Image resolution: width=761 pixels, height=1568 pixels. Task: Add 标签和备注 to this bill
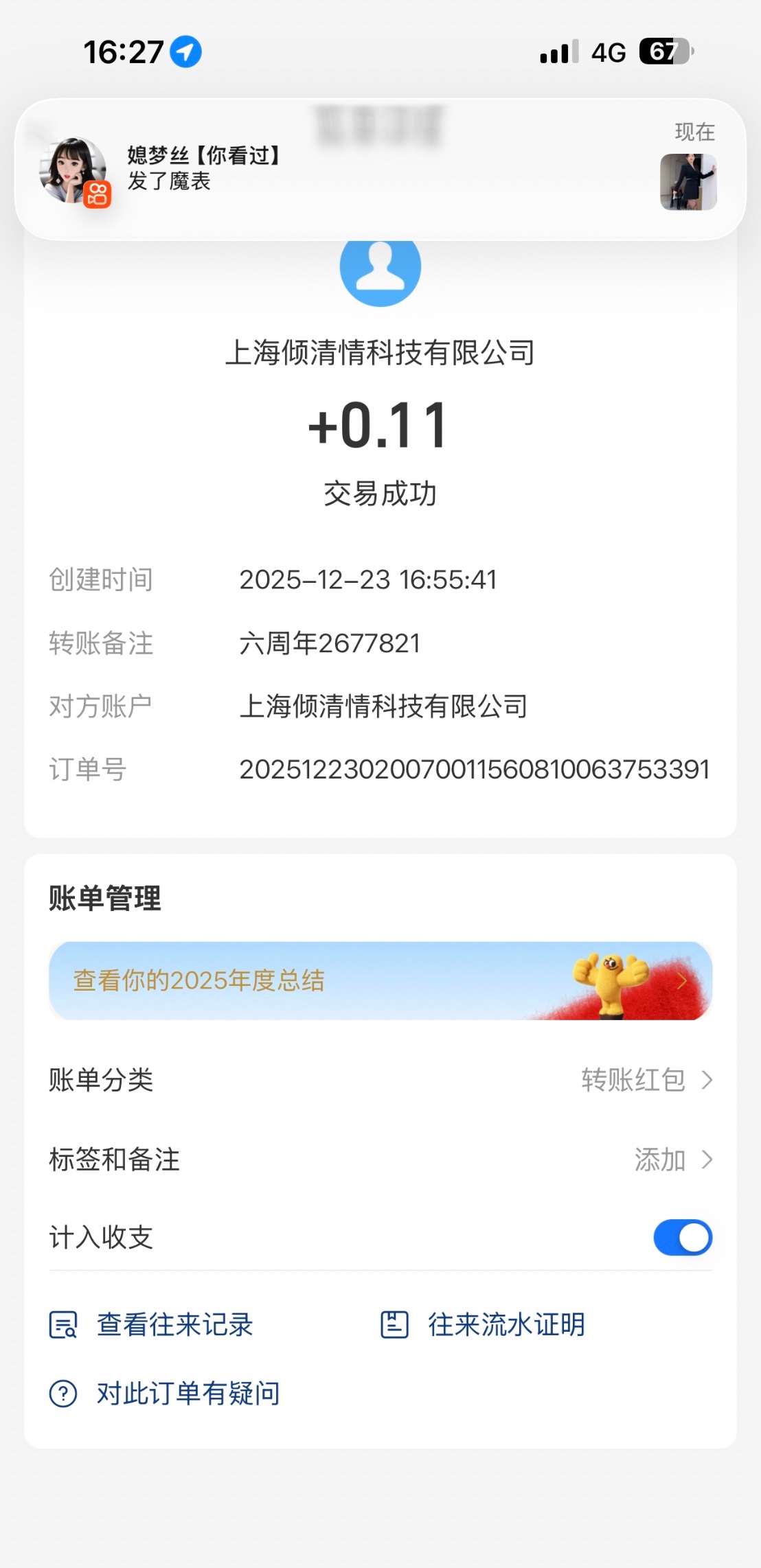672,1160
